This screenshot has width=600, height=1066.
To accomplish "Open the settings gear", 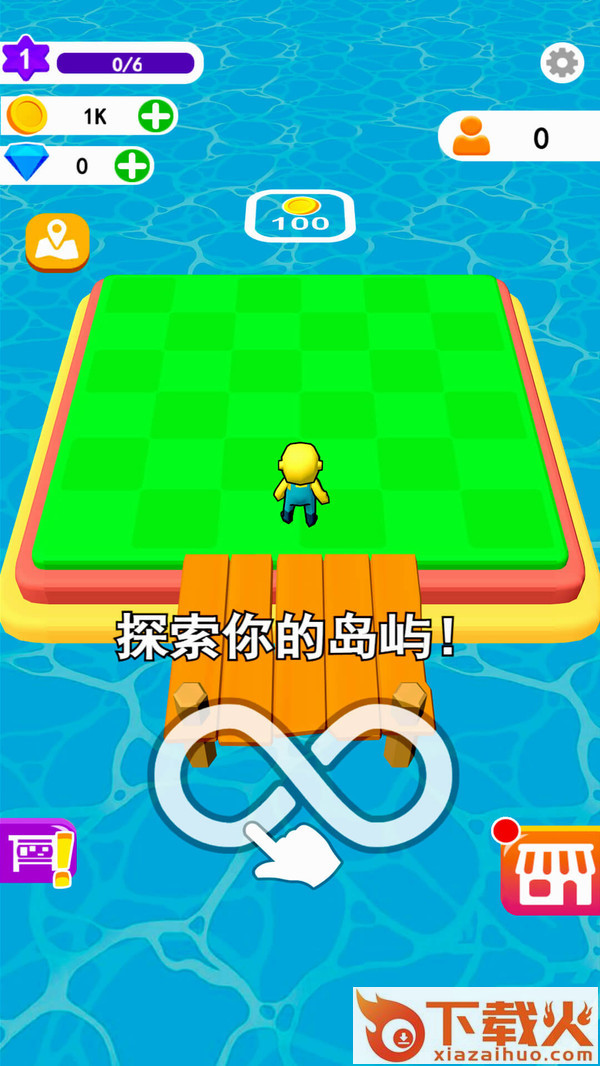I will (561, 63).
